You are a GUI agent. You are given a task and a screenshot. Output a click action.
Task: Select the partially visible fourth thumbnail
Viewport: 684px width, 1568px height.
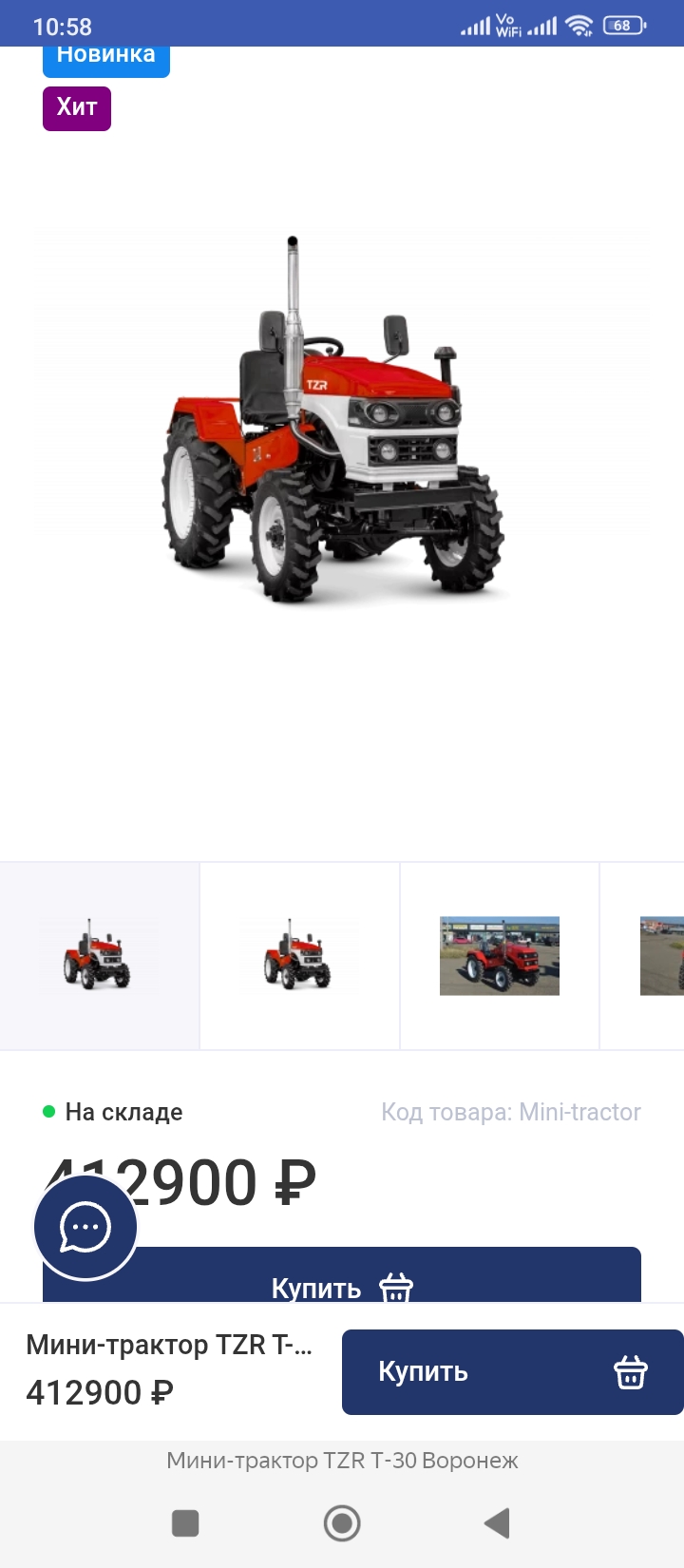661,955
